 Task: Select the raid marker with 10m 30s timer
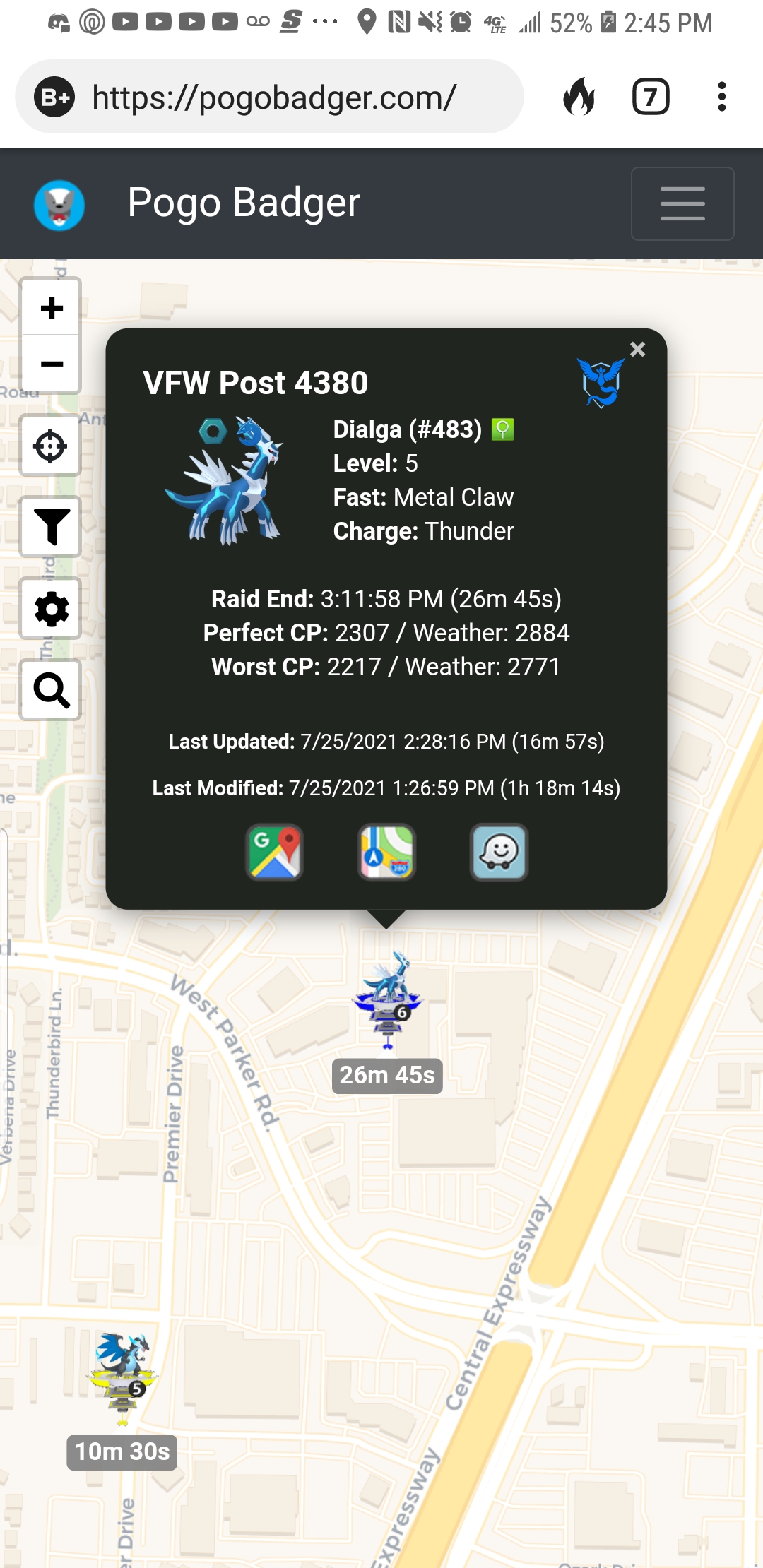(x=123, y=1374)
